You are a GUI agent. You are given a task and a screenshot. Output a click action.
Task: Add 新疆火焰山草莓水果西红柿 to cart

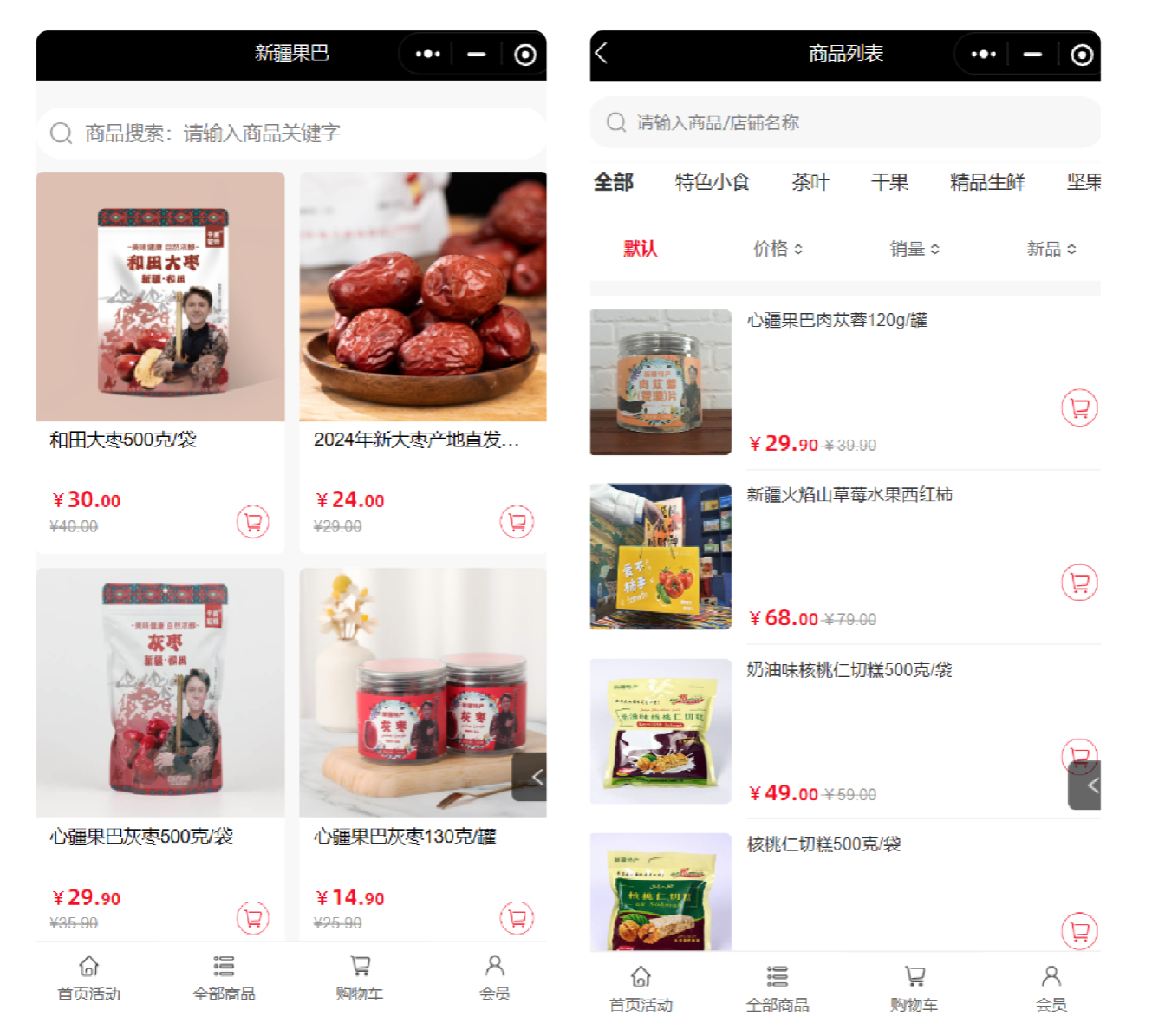1079,583
